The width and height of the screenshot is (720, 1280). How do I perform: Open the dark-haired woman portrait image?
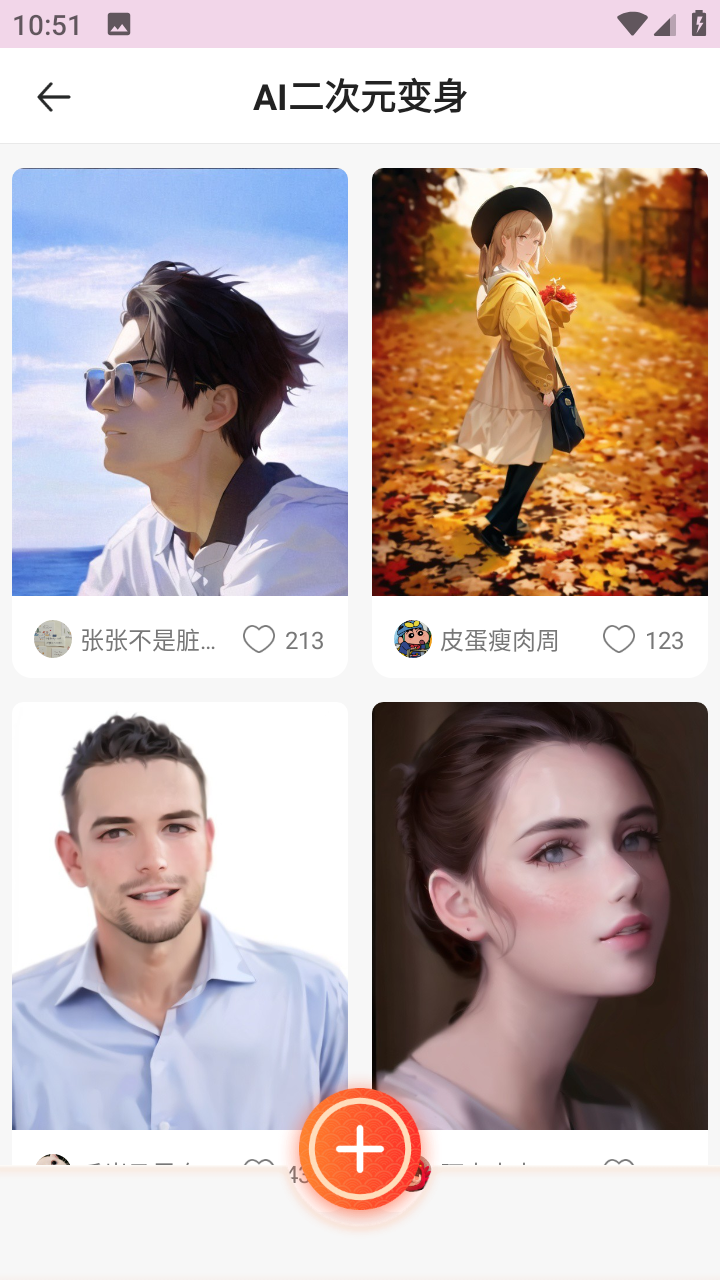click(540, 916)
